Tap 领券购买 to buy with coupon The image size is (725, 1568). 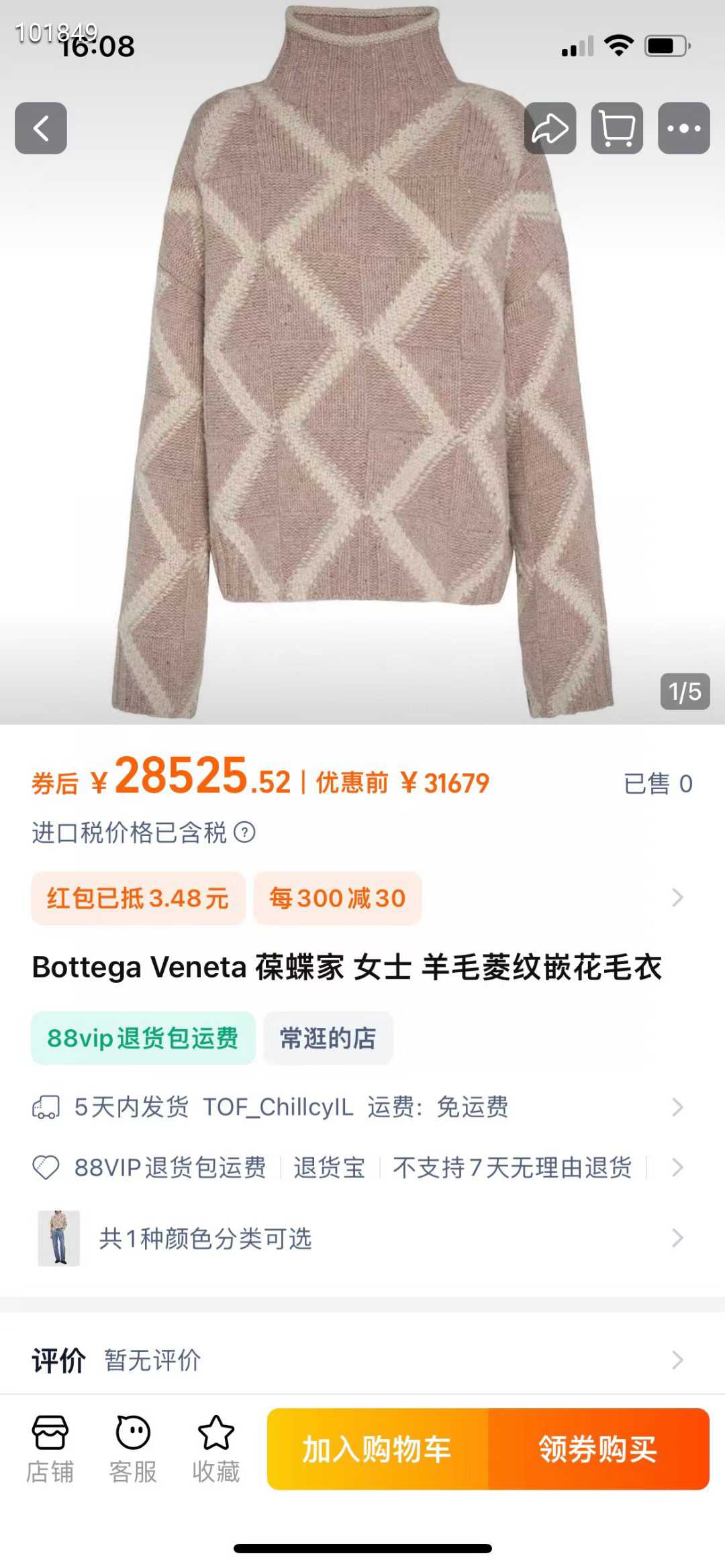598,1449
